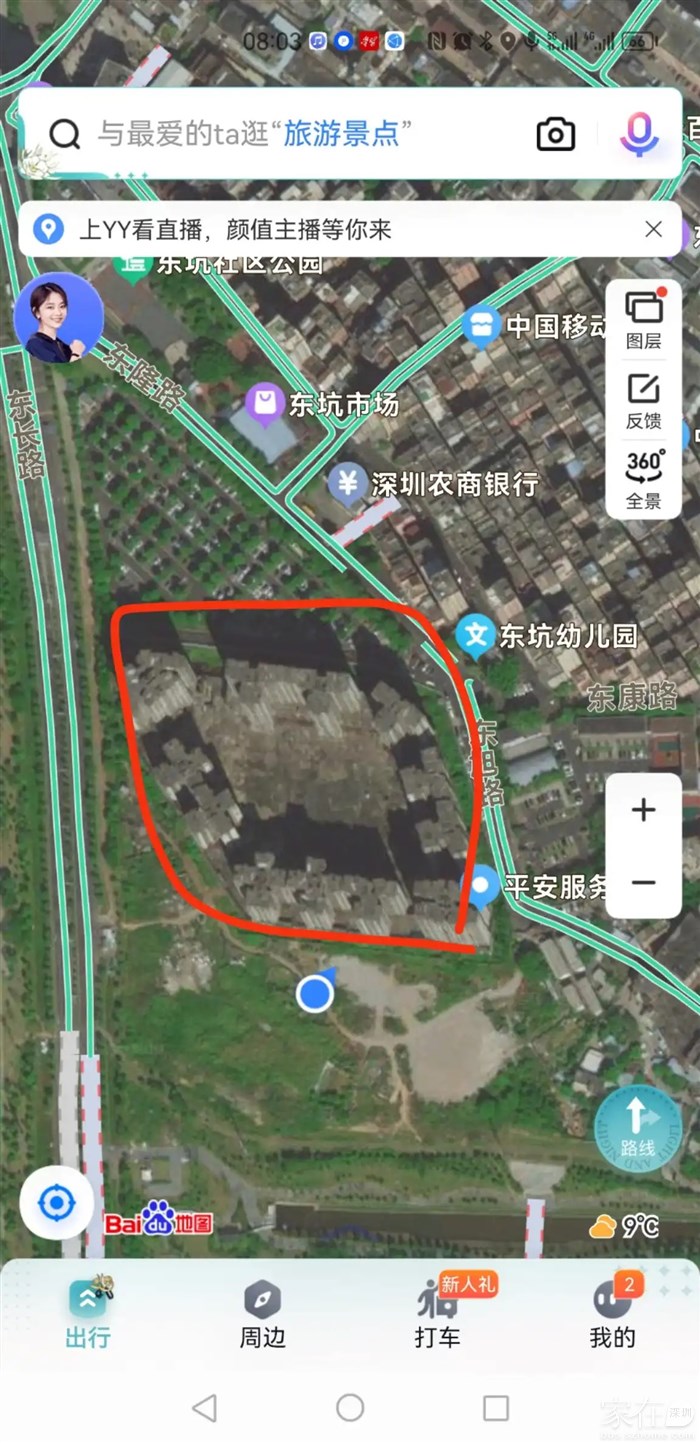Open the map layers (图层) panel
700x1443 pixels.
coord(643,320)
